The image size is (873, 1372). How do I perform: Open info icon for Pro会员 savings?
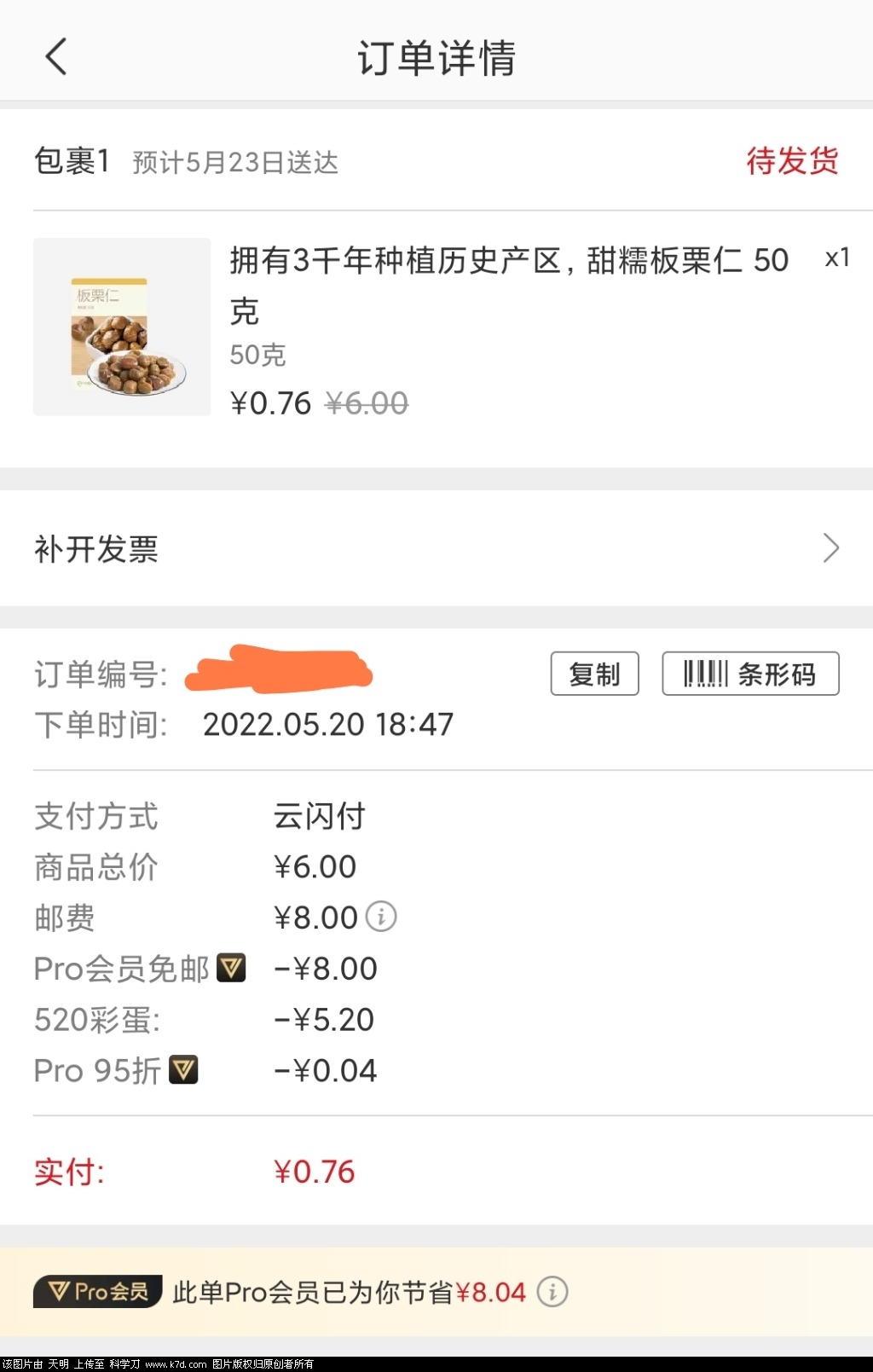(552, 1292)
